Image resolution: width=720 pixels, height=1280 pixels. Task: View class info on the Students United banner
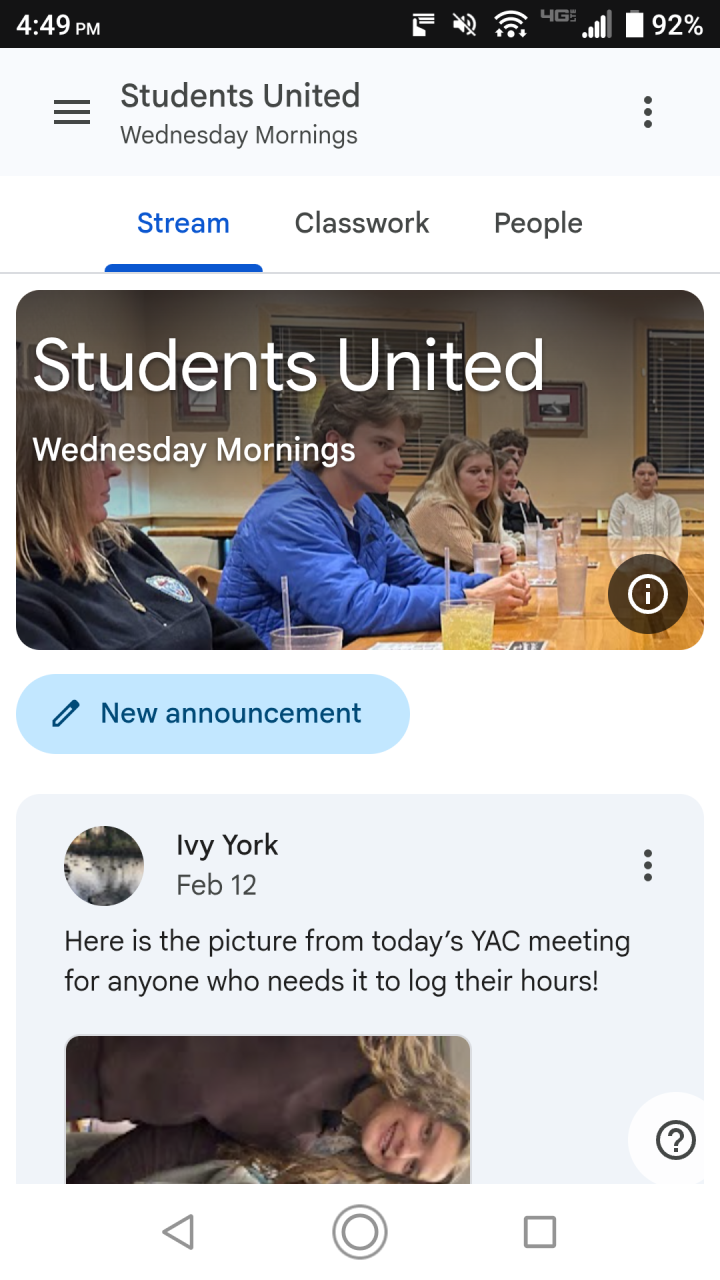647,595
